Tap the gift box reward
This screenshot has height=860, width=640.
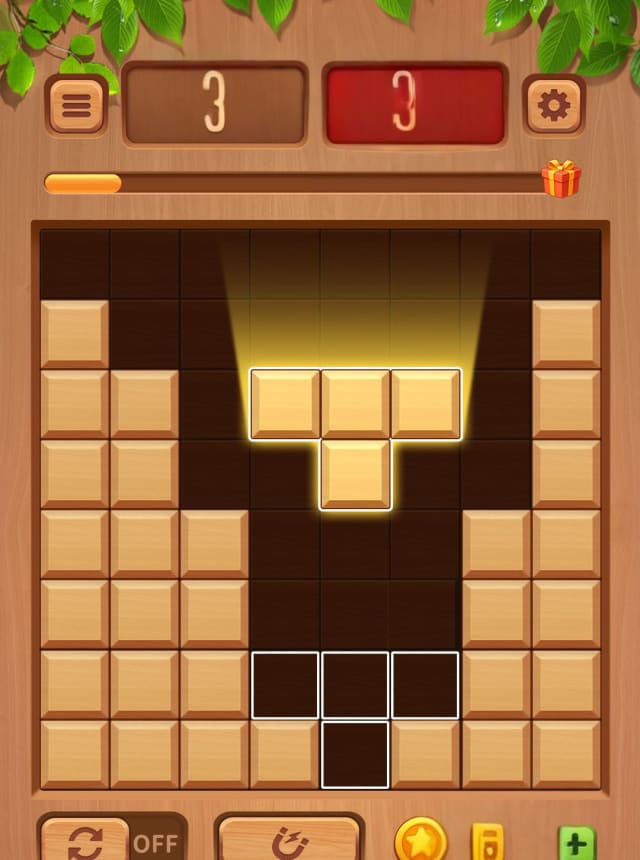pyautogui.click(x=561, y=179)
